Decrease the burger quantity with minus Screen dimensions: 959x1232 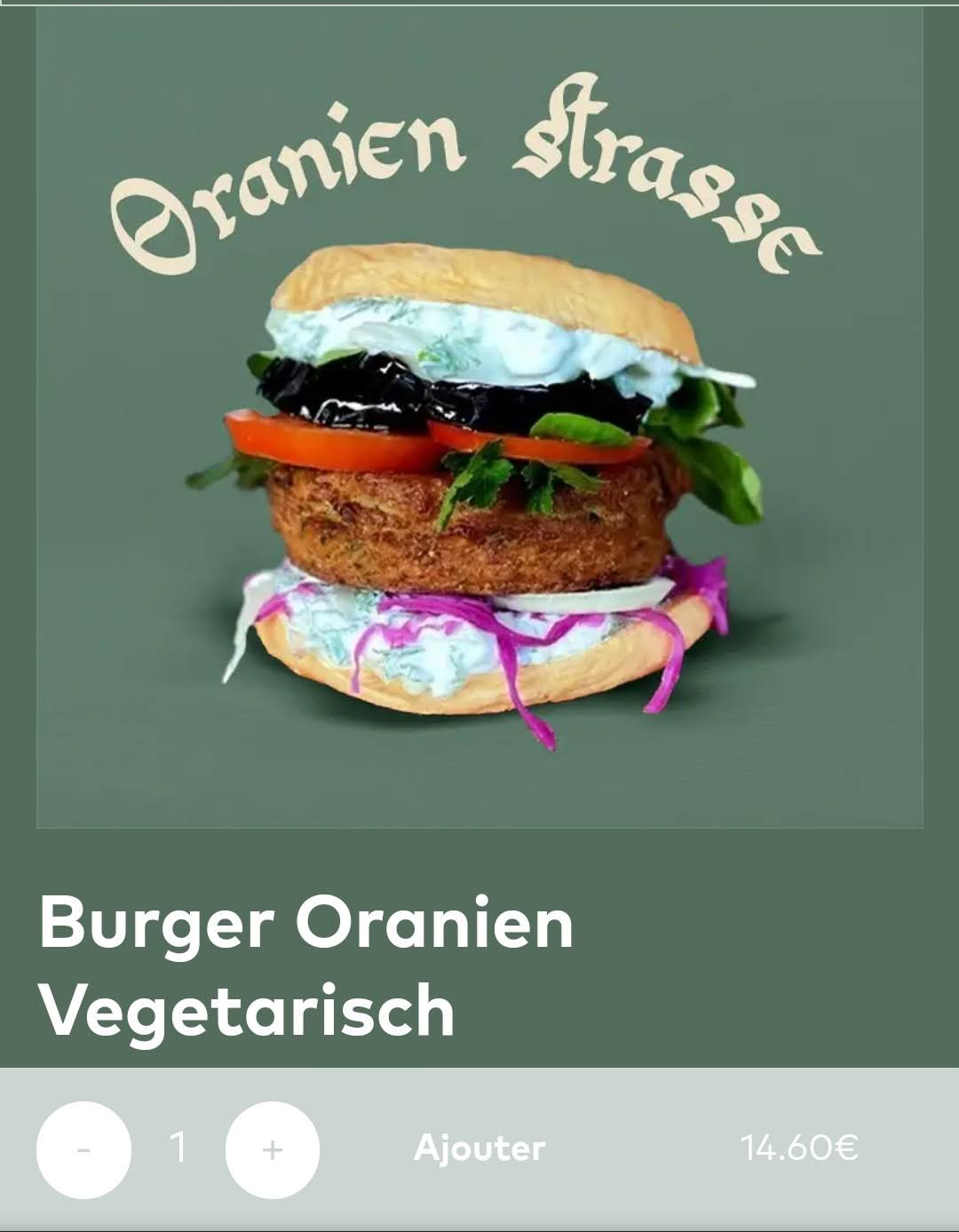pos(83,1149)
